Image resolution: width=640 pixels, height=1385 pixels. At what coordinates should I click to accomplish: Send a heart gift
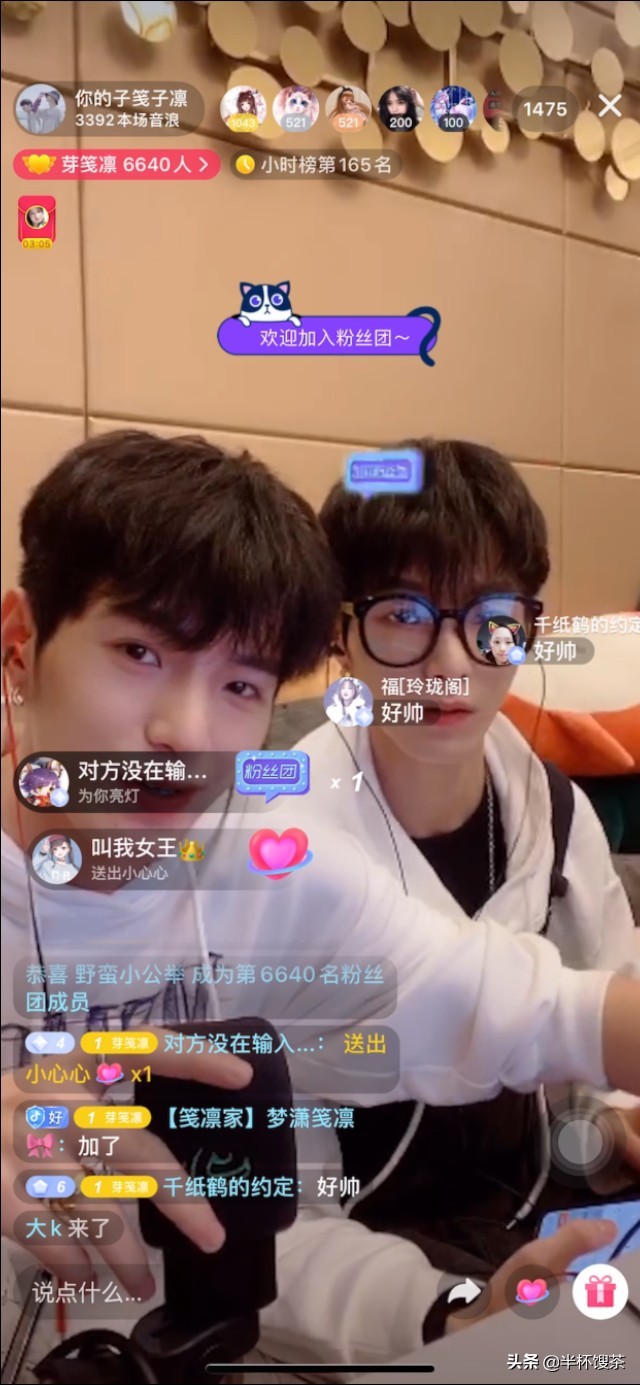[x=531, y=1291]
